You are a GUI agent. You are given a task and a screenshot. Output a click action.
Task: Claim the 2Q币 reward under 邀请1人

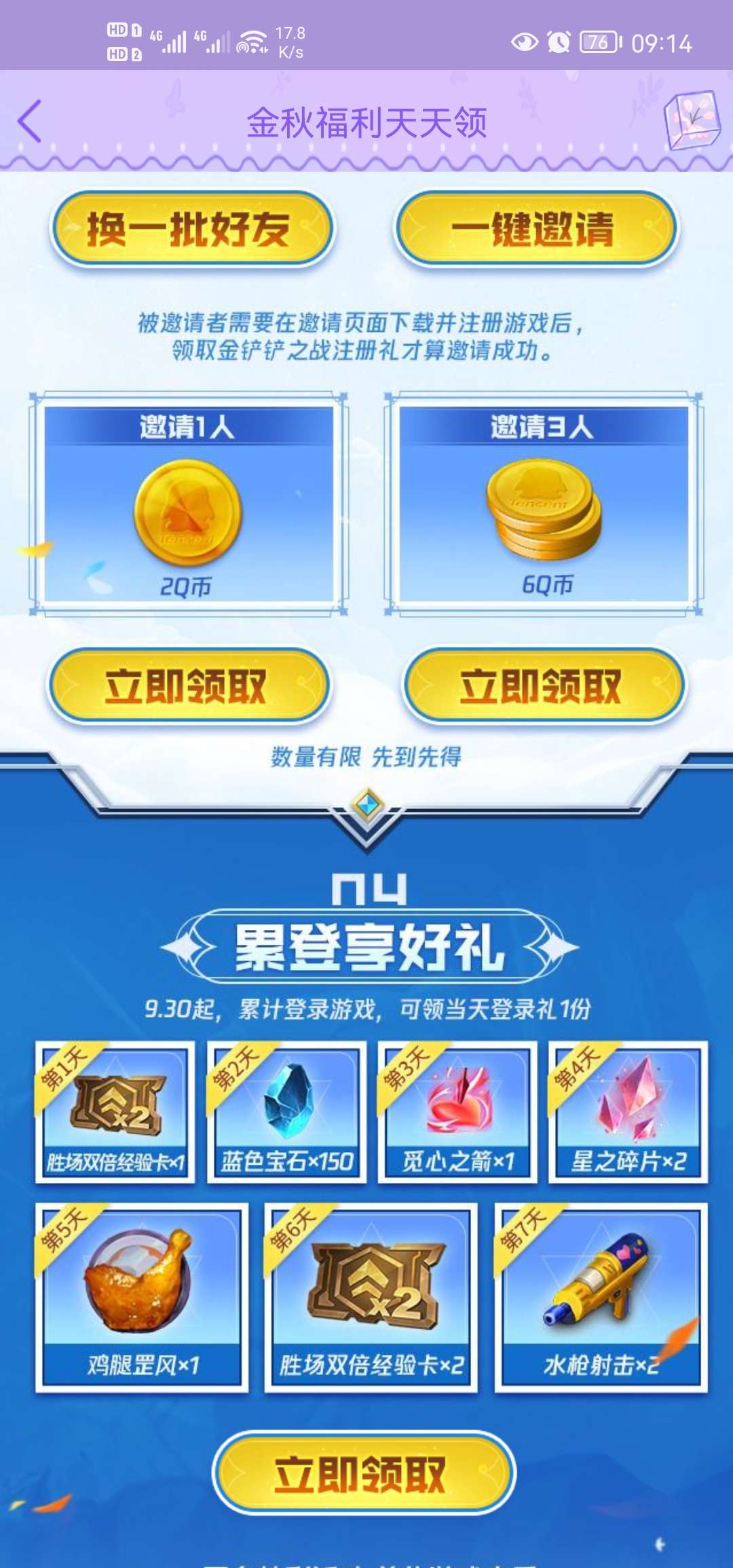188,686
